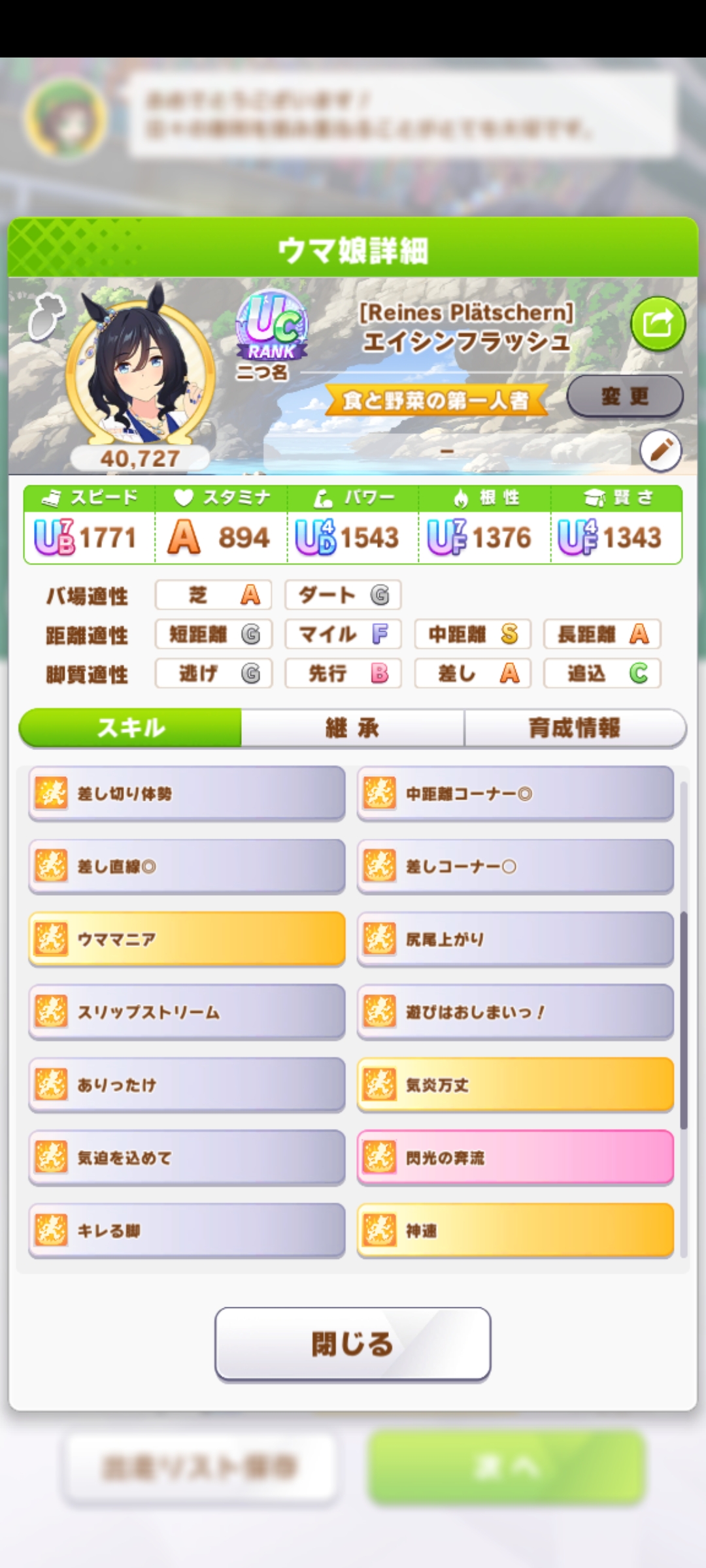
Task: Open the キレる脚 skill
Action: point(187,1231)
